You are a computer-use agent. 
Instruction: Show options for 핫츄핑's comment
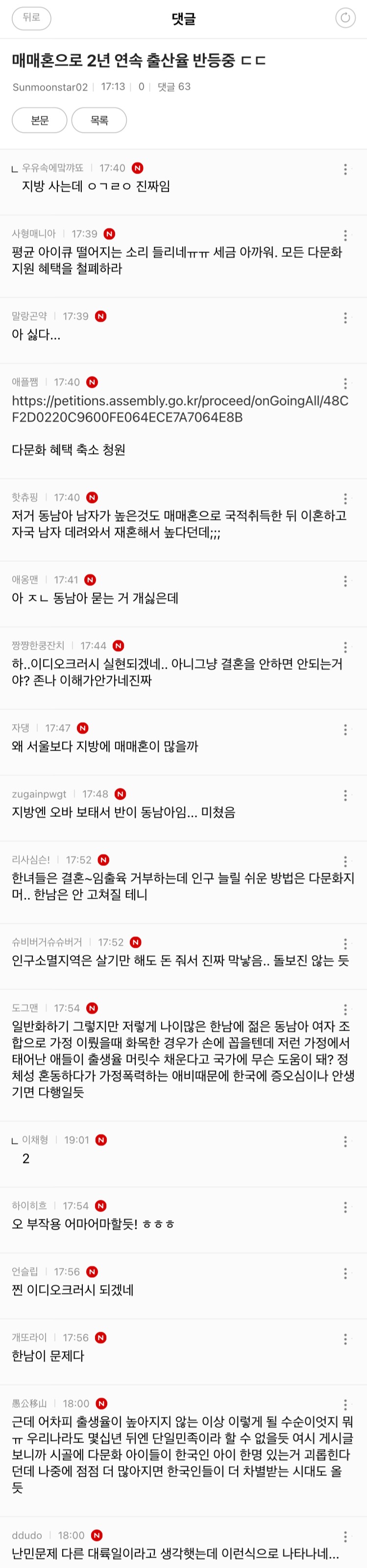pyautogui.click(x=345, y=499)
